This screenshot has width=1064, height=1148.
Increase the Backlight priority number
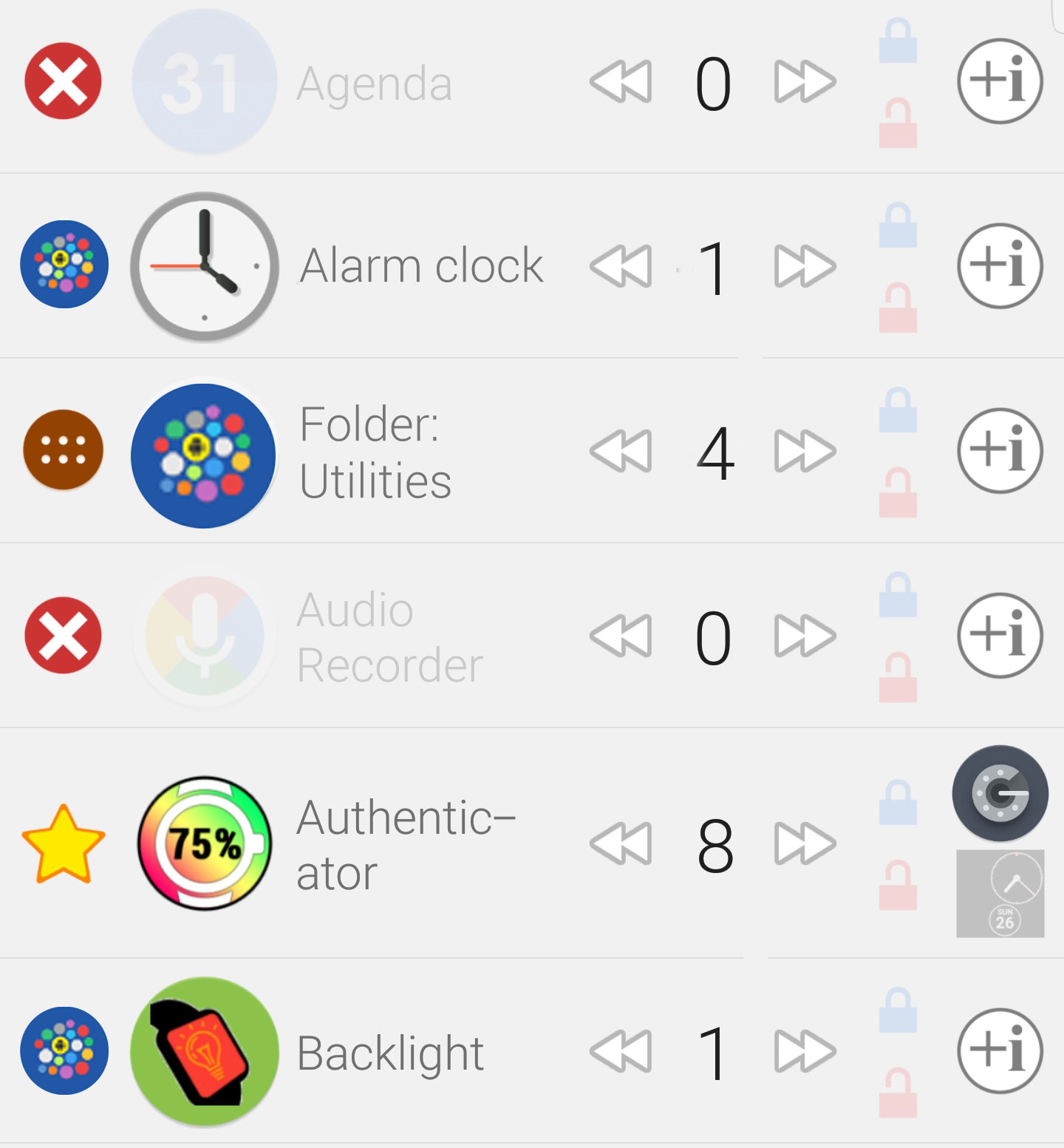(805, 1051)
